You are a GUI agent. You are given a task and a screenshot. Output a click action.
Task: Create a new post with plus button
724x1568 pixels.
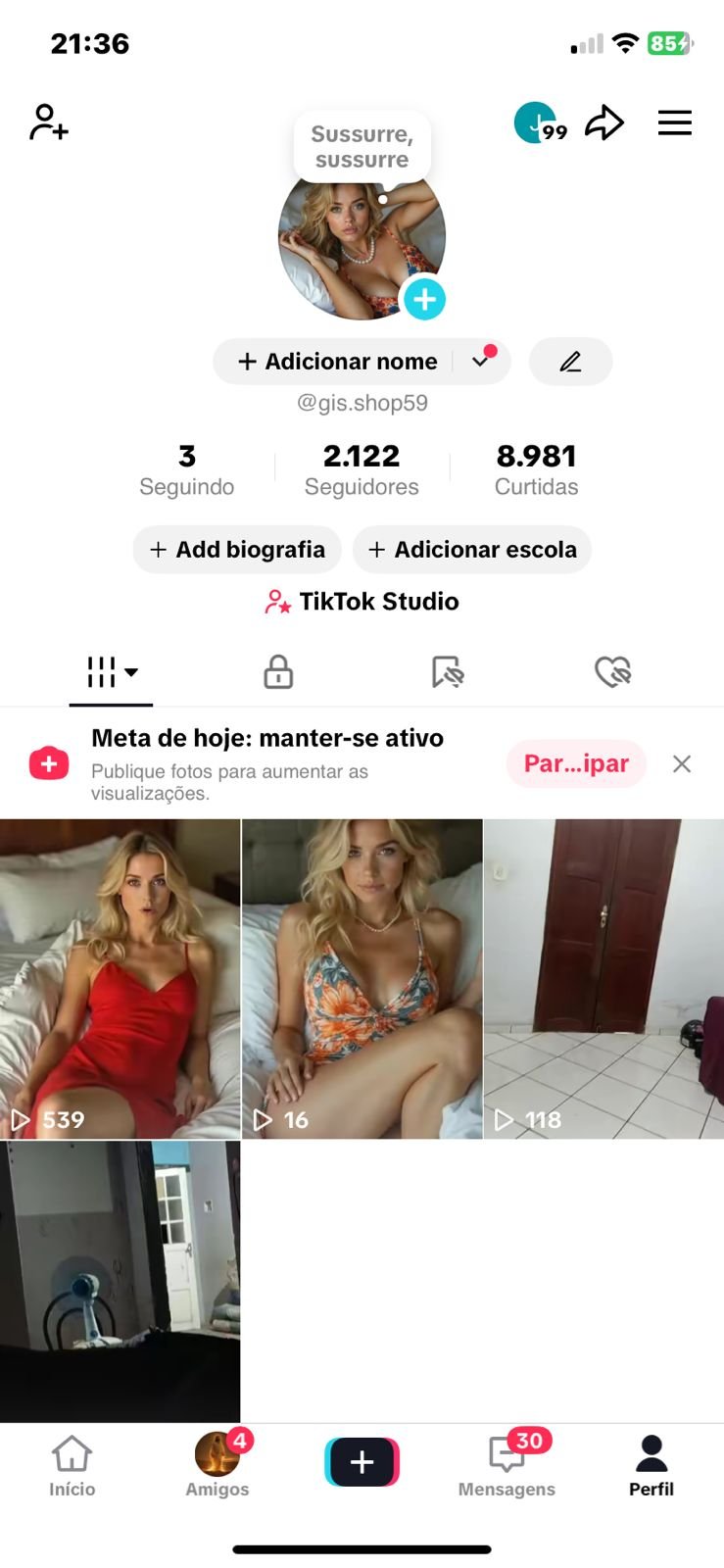point(362,1462)
